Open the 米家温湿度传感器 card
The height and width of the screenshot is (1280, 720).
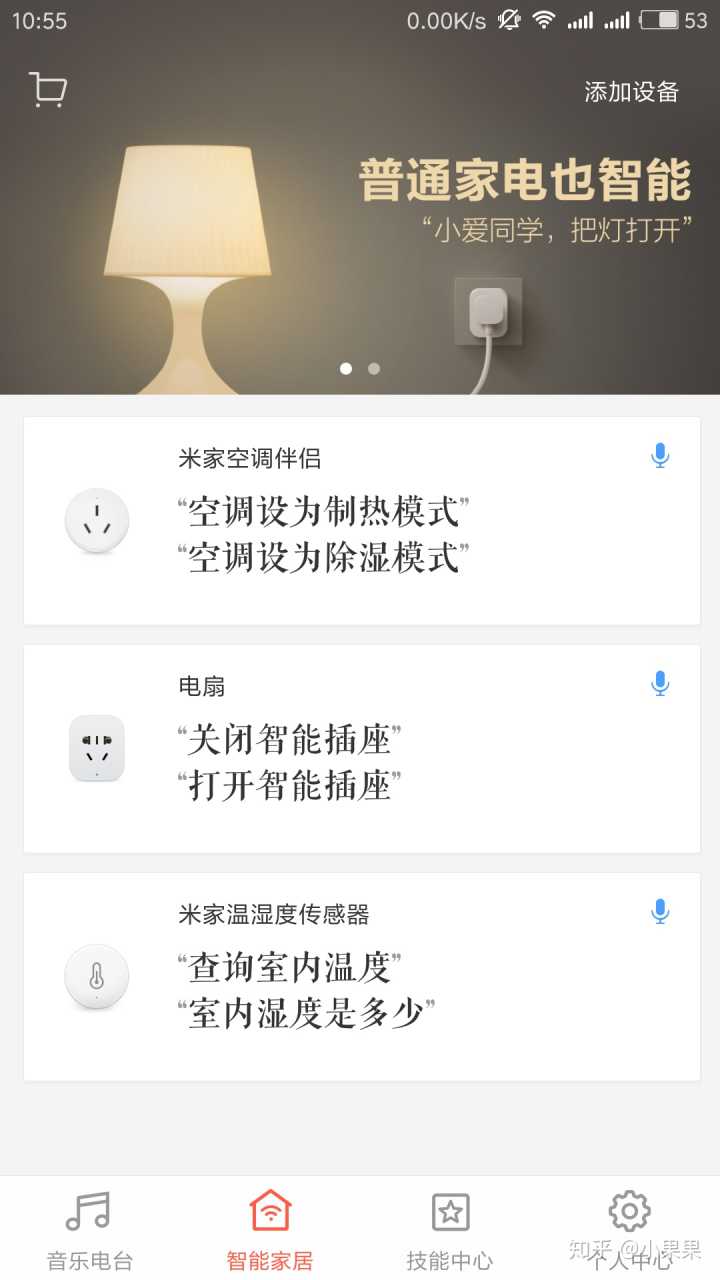tap(361, 977)
